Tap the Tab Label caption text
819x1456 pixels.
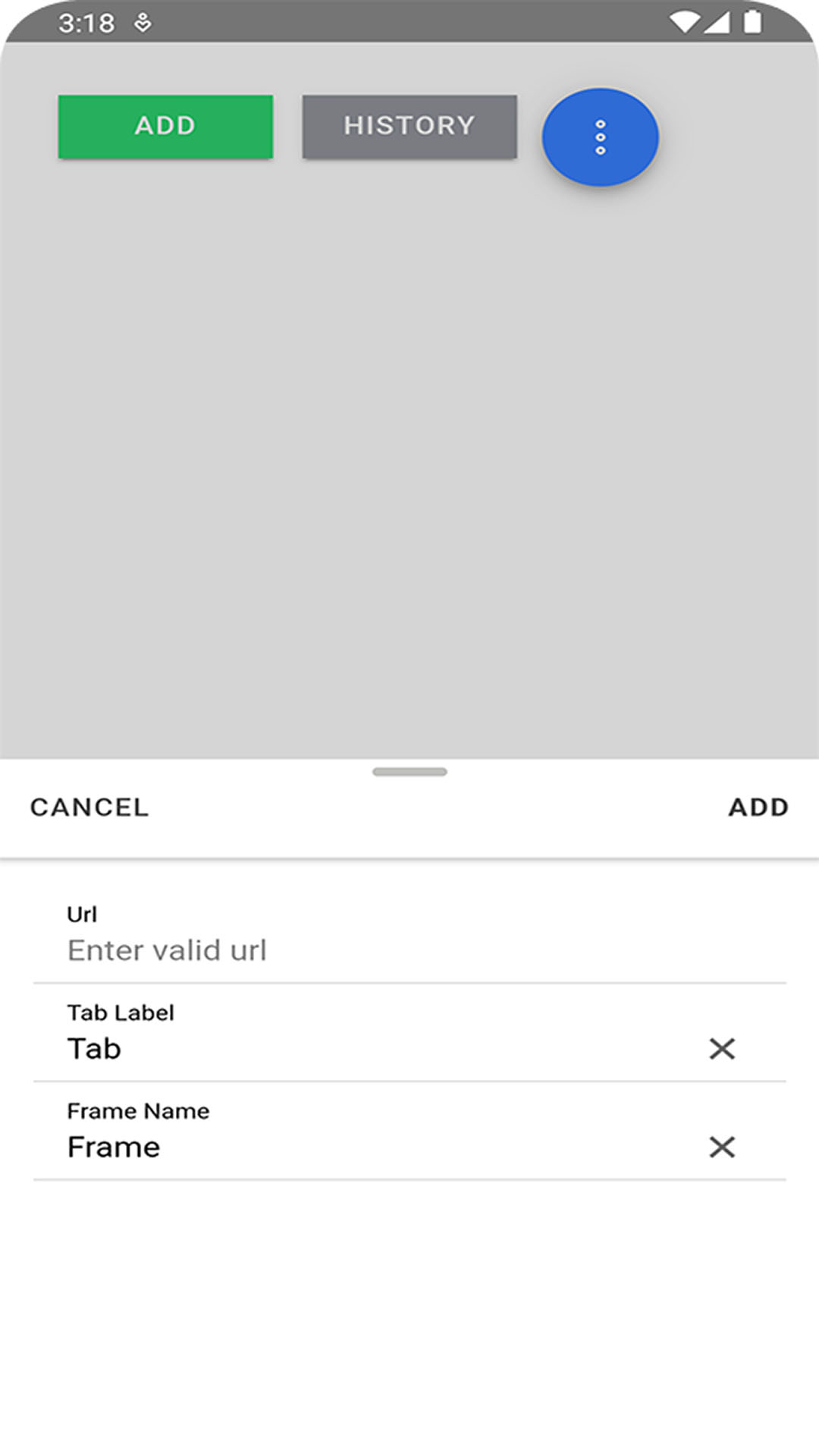(121, 1012)
